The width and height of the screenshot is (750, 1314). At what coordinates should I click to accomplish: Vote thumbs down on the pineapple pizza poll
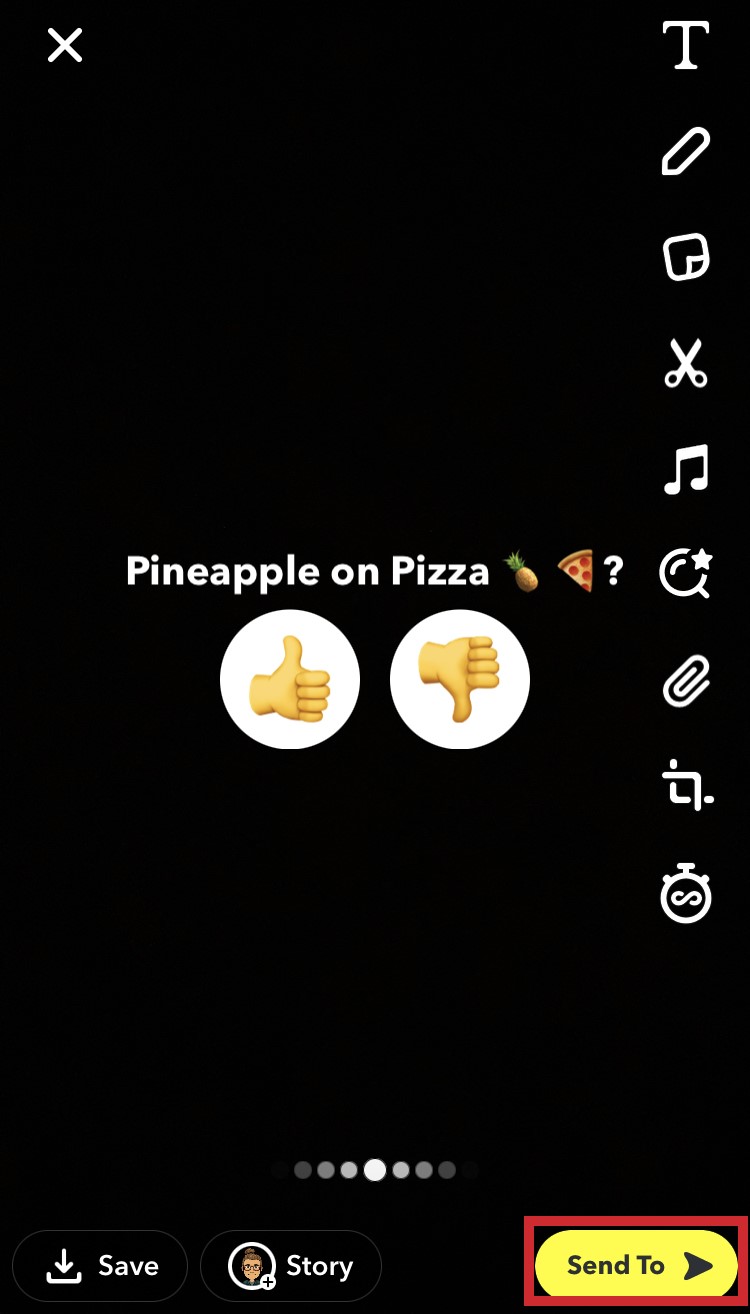[x=459, y=679]
